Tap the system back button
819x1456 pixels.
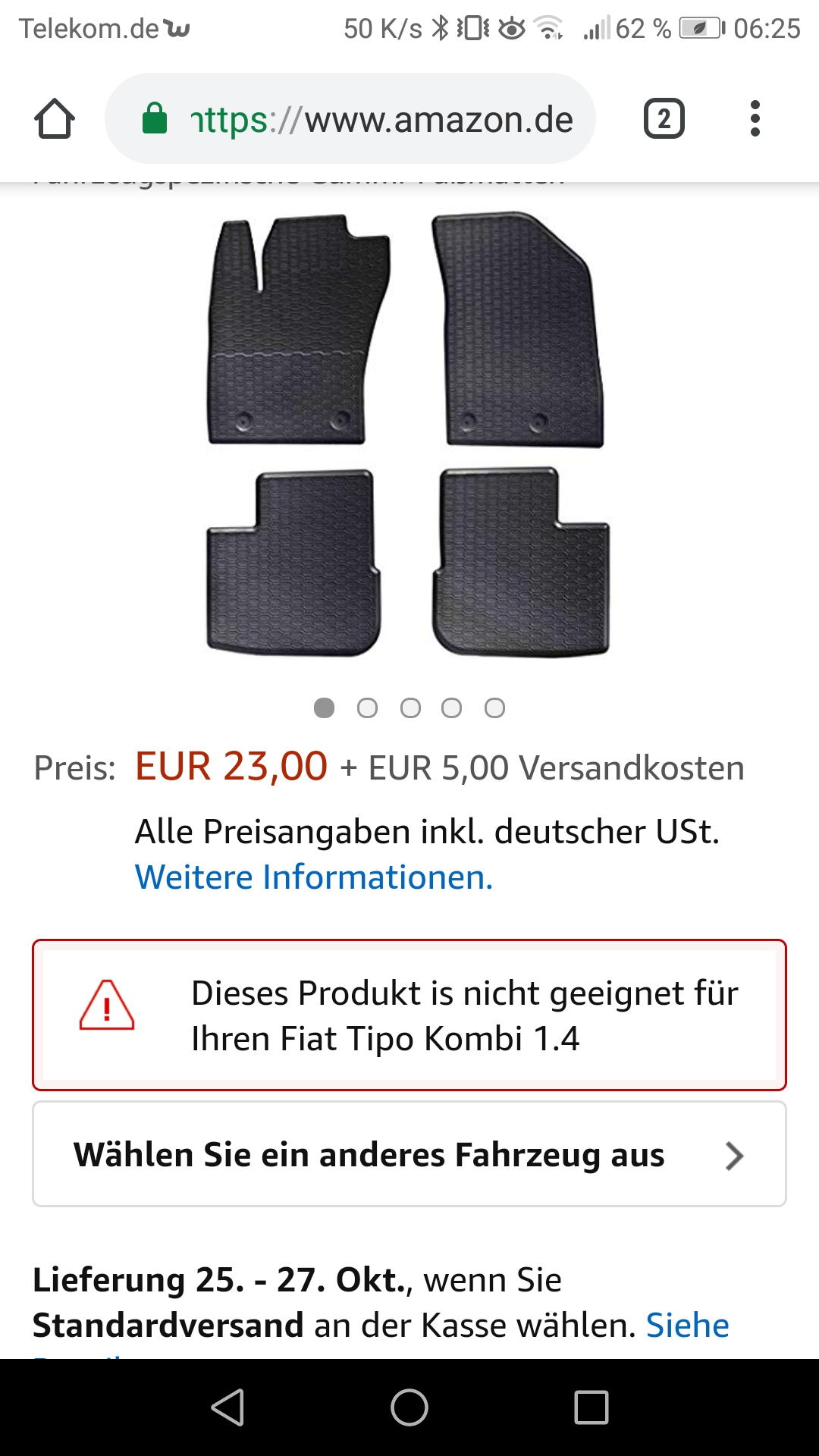[x=227, y=1407]
